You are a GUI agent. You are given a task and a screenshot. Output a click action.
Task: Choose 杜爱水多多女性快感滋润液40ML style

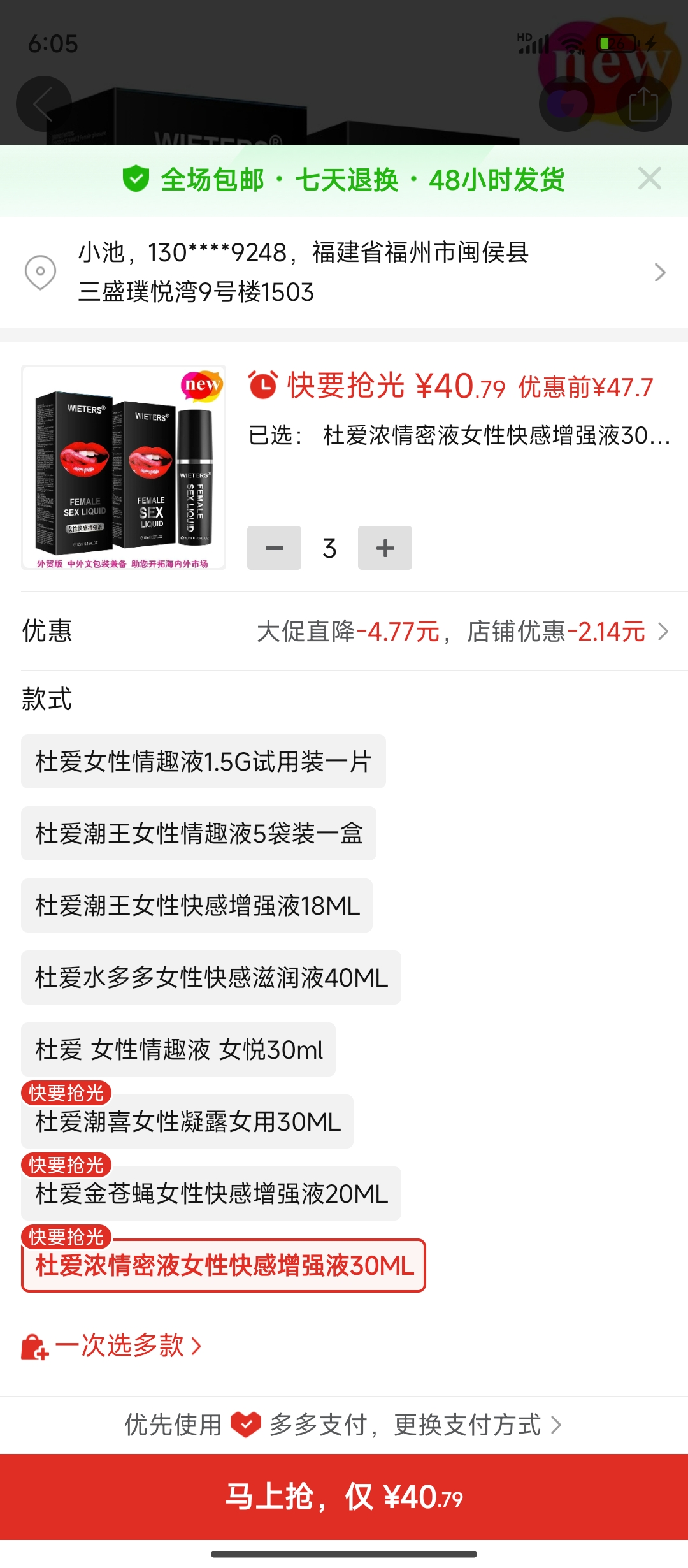pos(211,978)
